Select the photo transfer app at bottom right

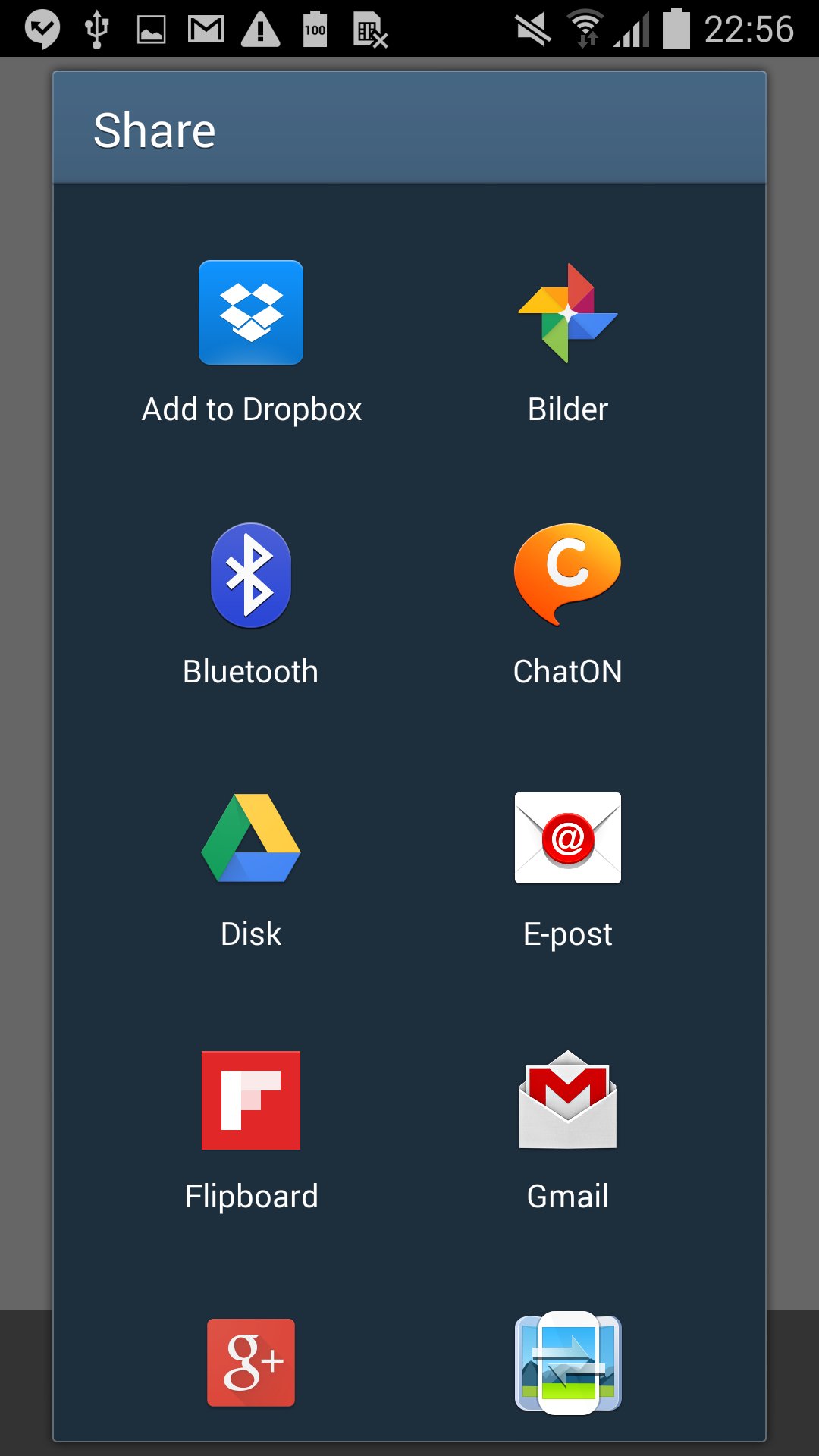(568, 1361)
